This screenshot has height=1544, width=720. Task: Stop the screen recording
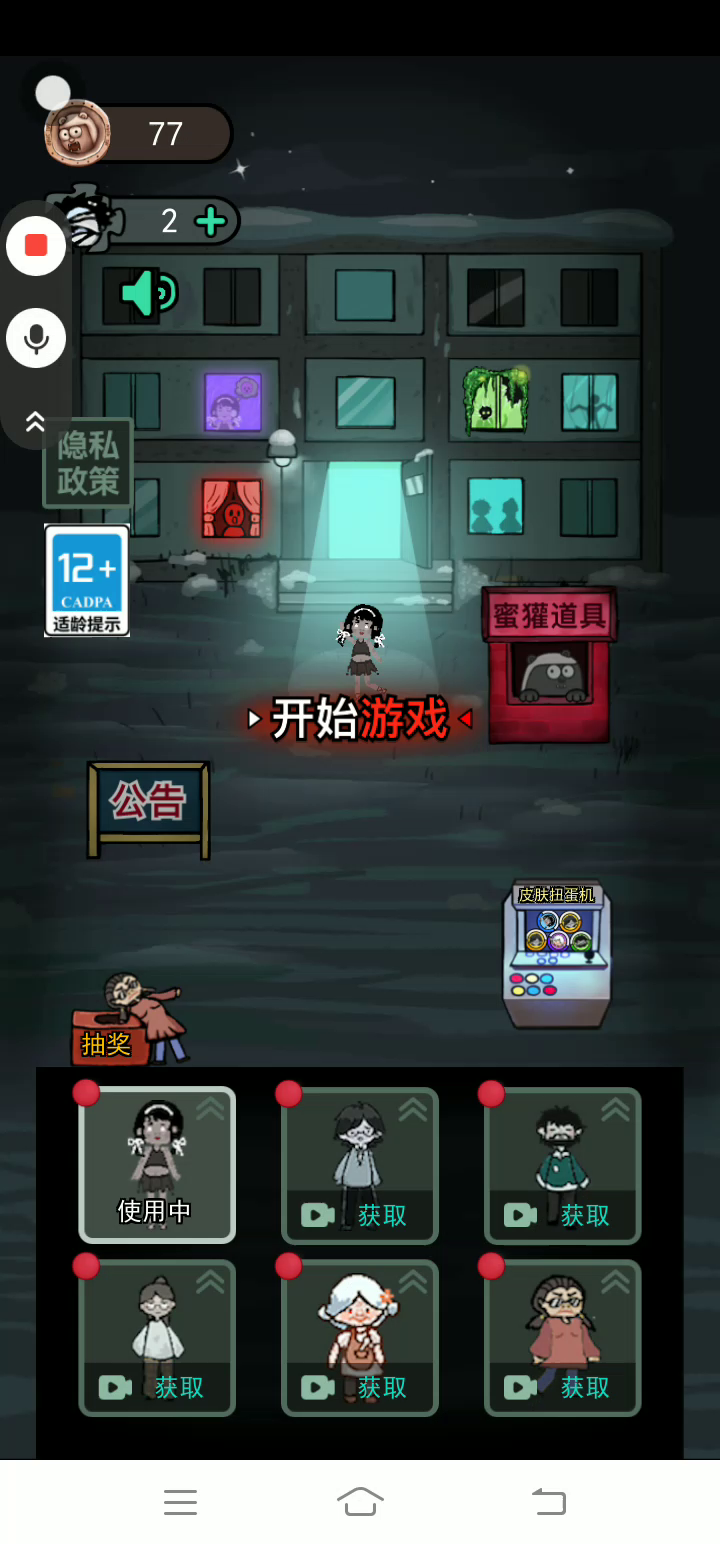36,246
